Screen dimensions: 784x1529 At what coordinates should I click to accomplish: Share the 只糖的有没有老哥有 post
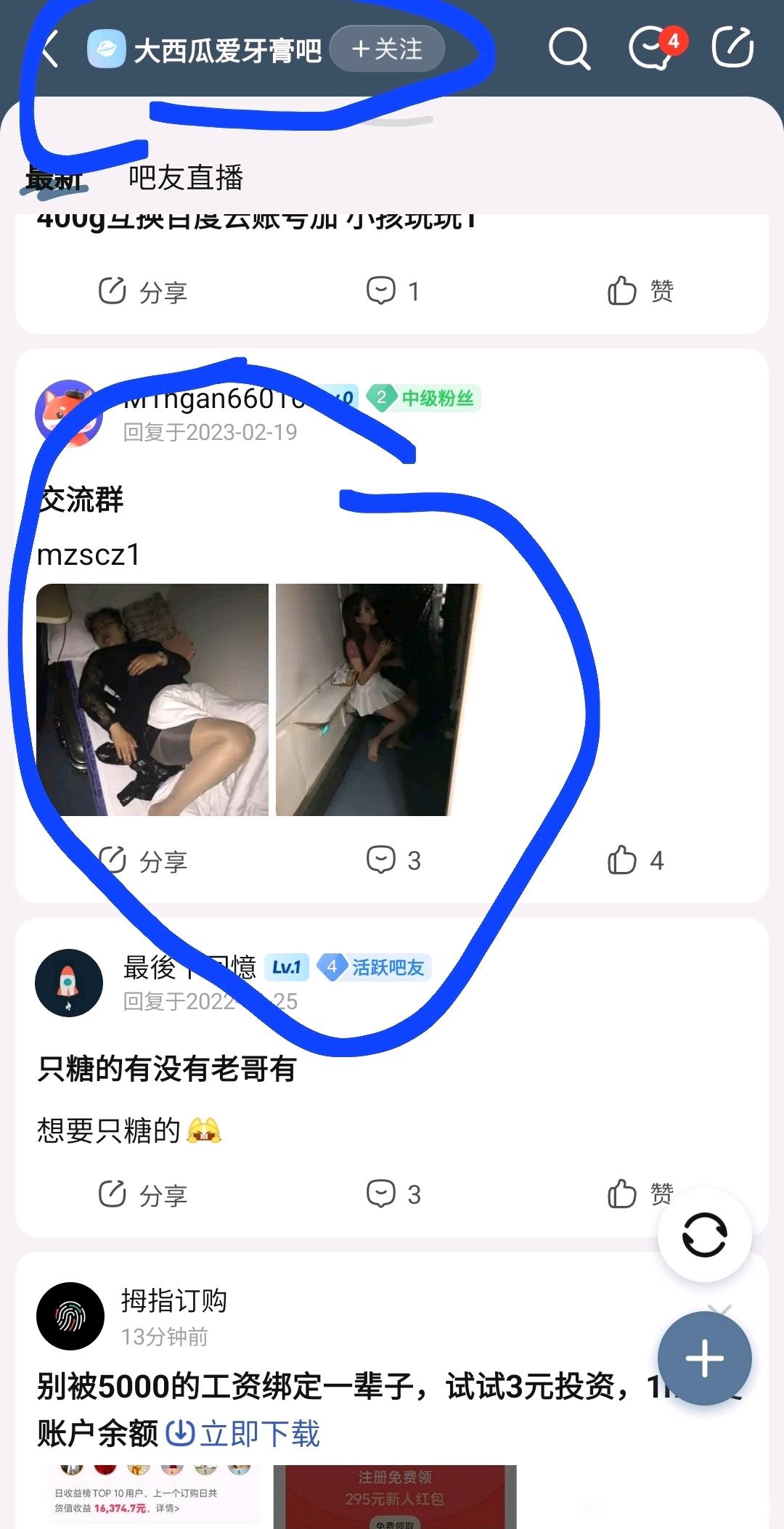point(142,1195)
